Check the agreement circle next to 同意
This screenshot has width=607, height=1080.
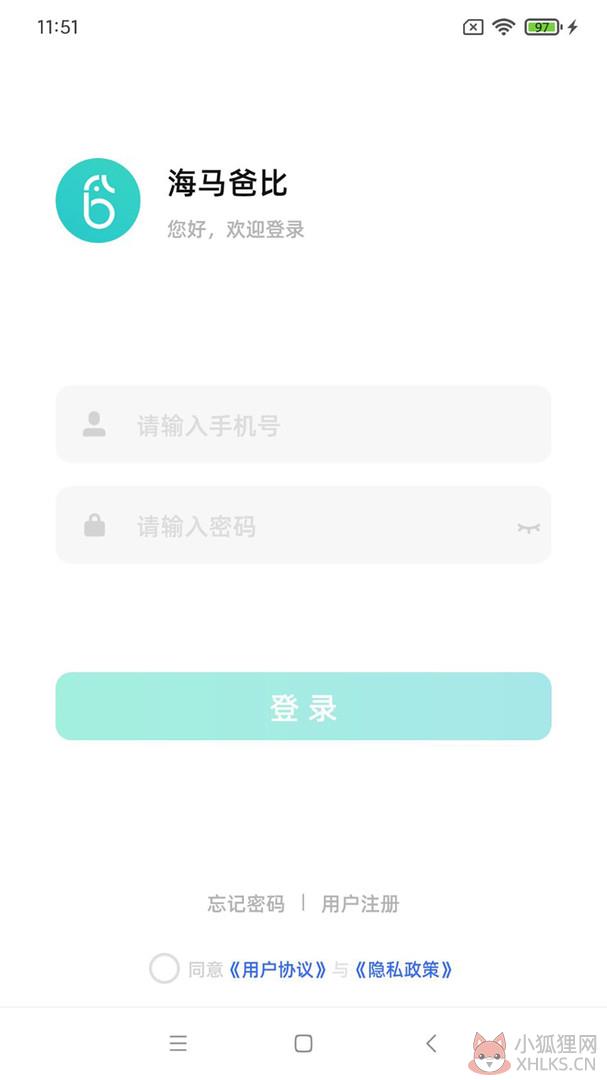(164, 968)
